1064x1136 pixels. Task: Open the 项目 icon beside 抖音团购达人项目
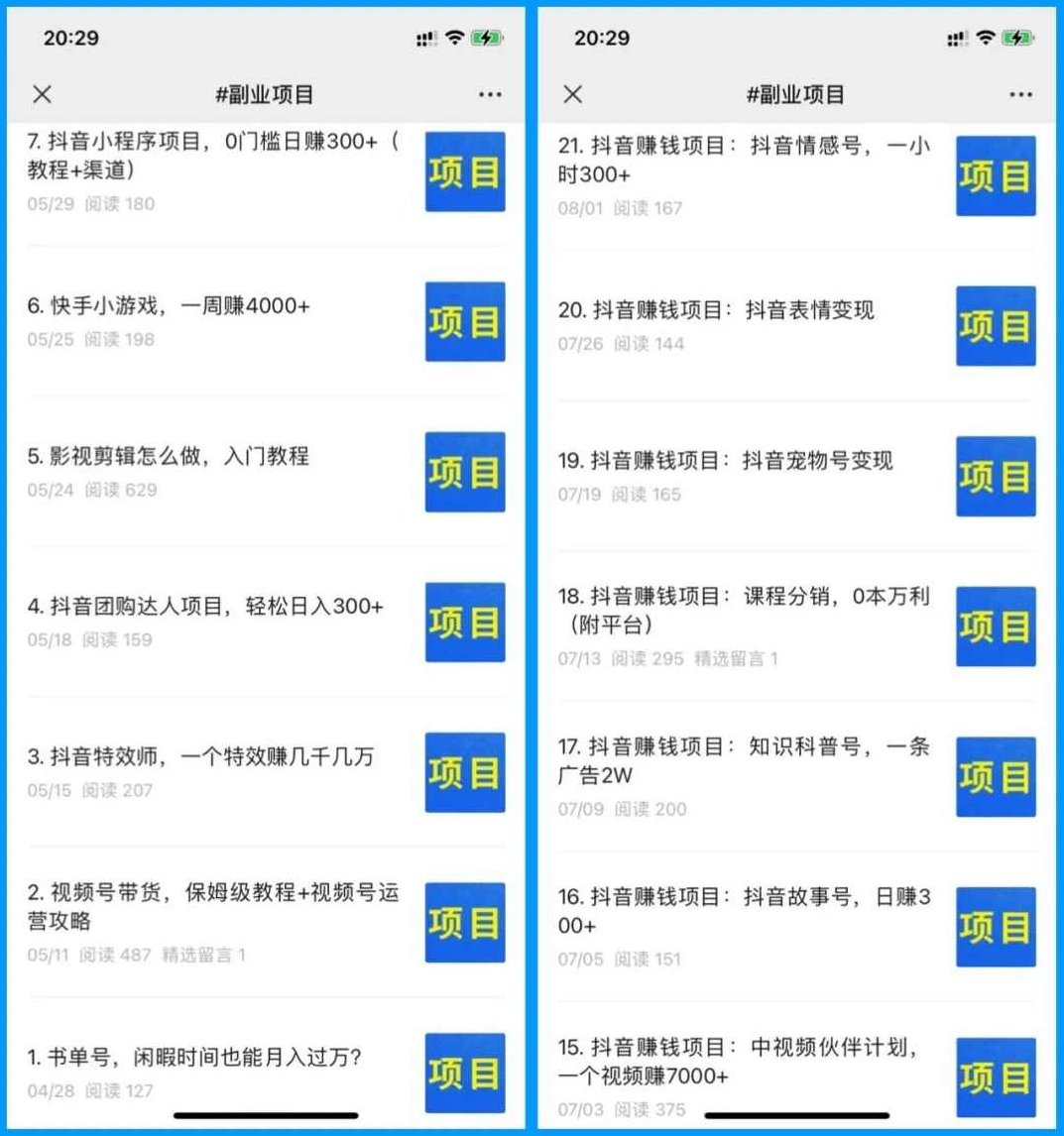[x=465, y=624]
